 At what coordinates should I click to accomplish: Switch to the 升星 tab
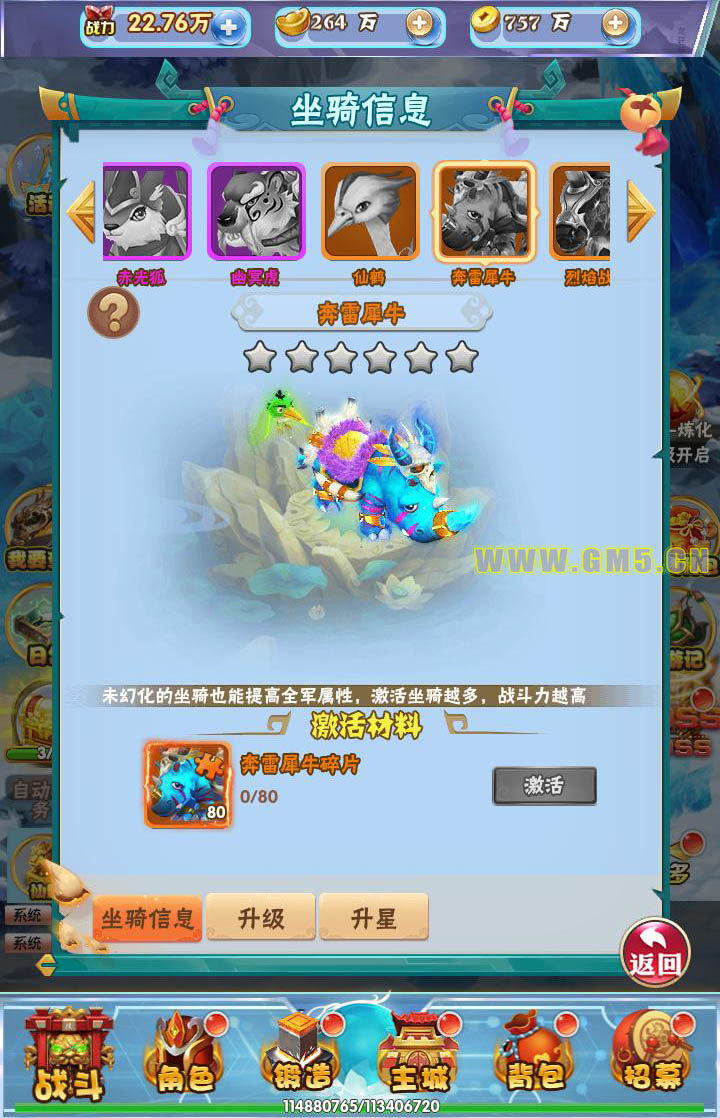pyautogui.click(x=374, y=918)
